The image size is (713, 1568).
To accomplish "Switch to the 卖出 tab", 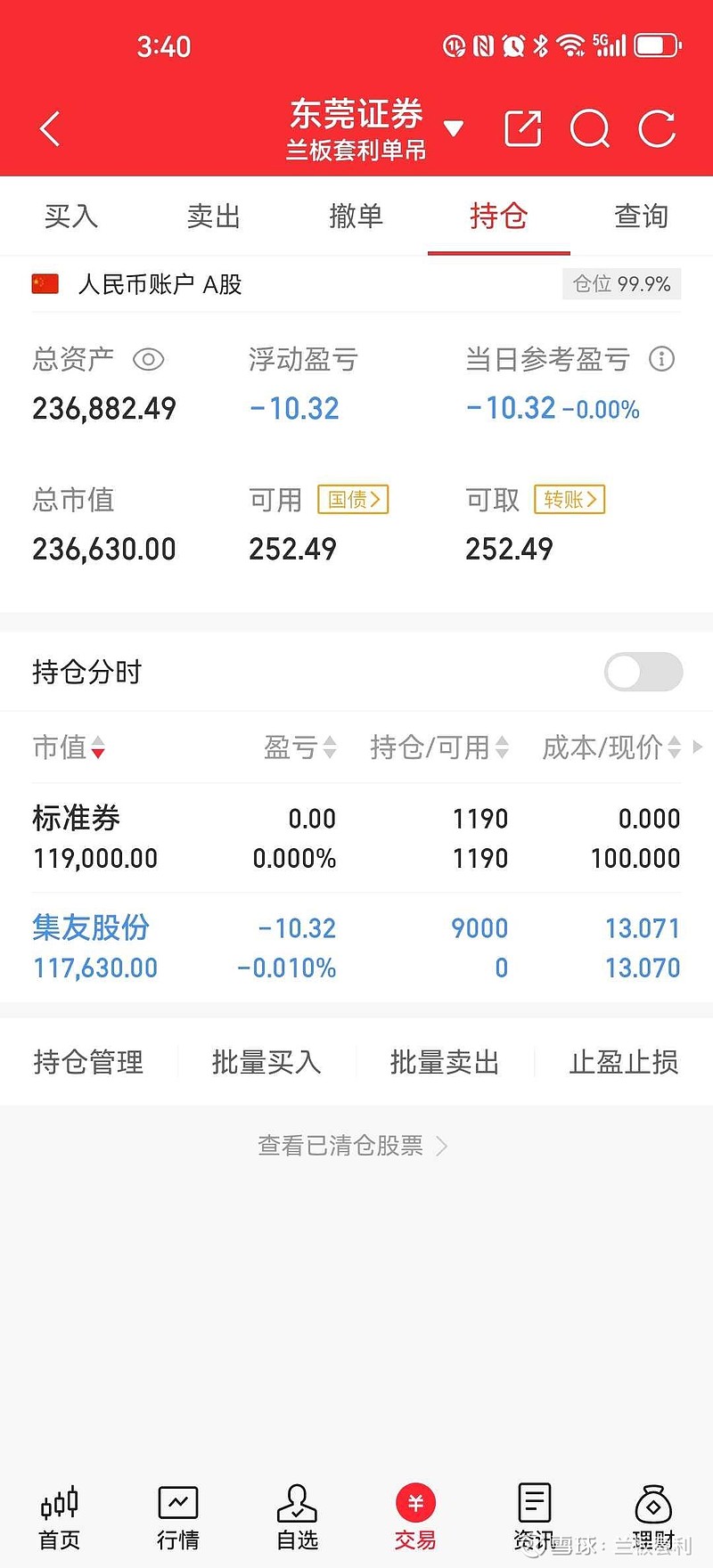I will point(214,216).
